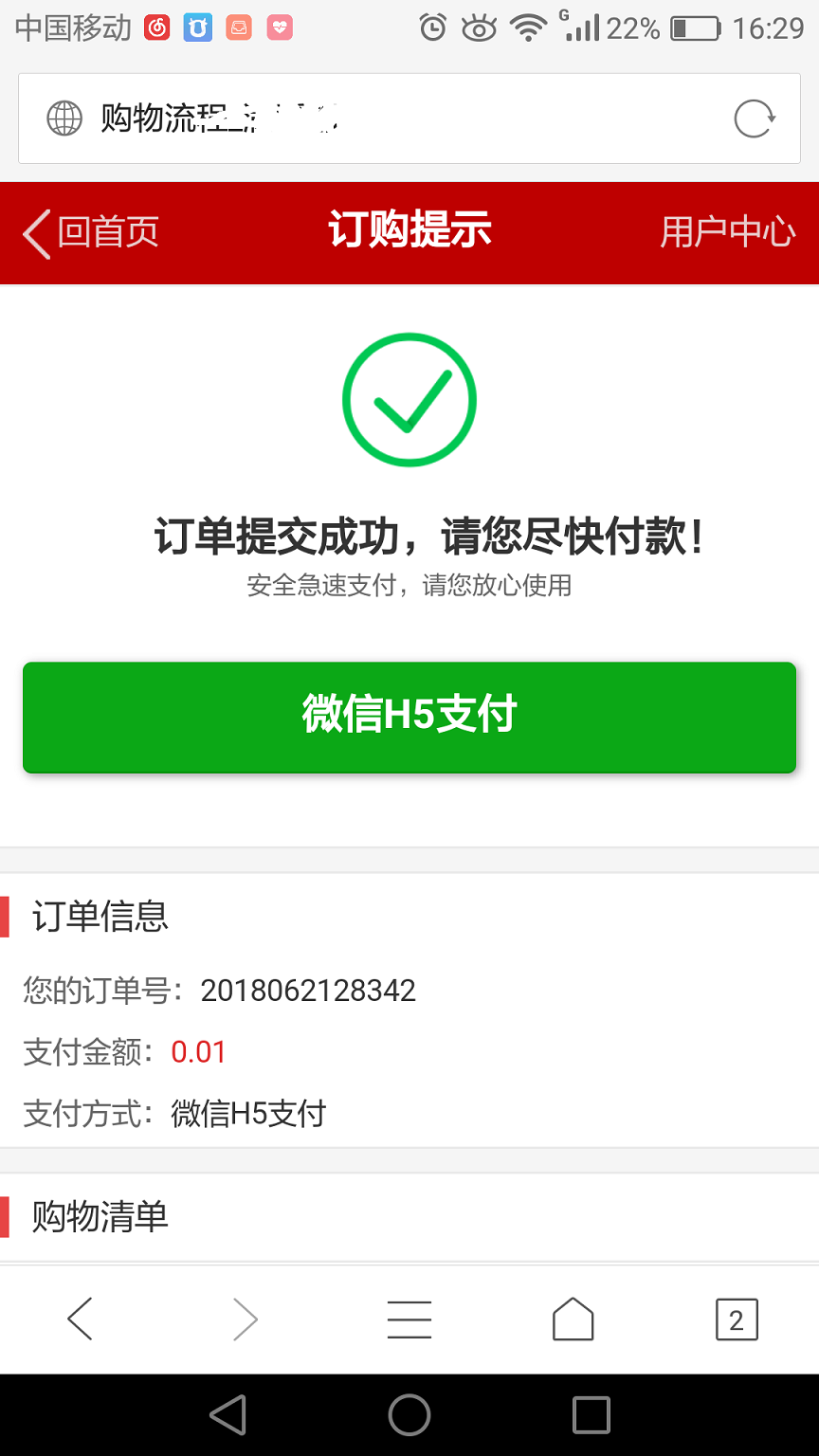Pay with the 微信H5支付 button
This screenshot has width=819, height=1456.
(409, 718)
